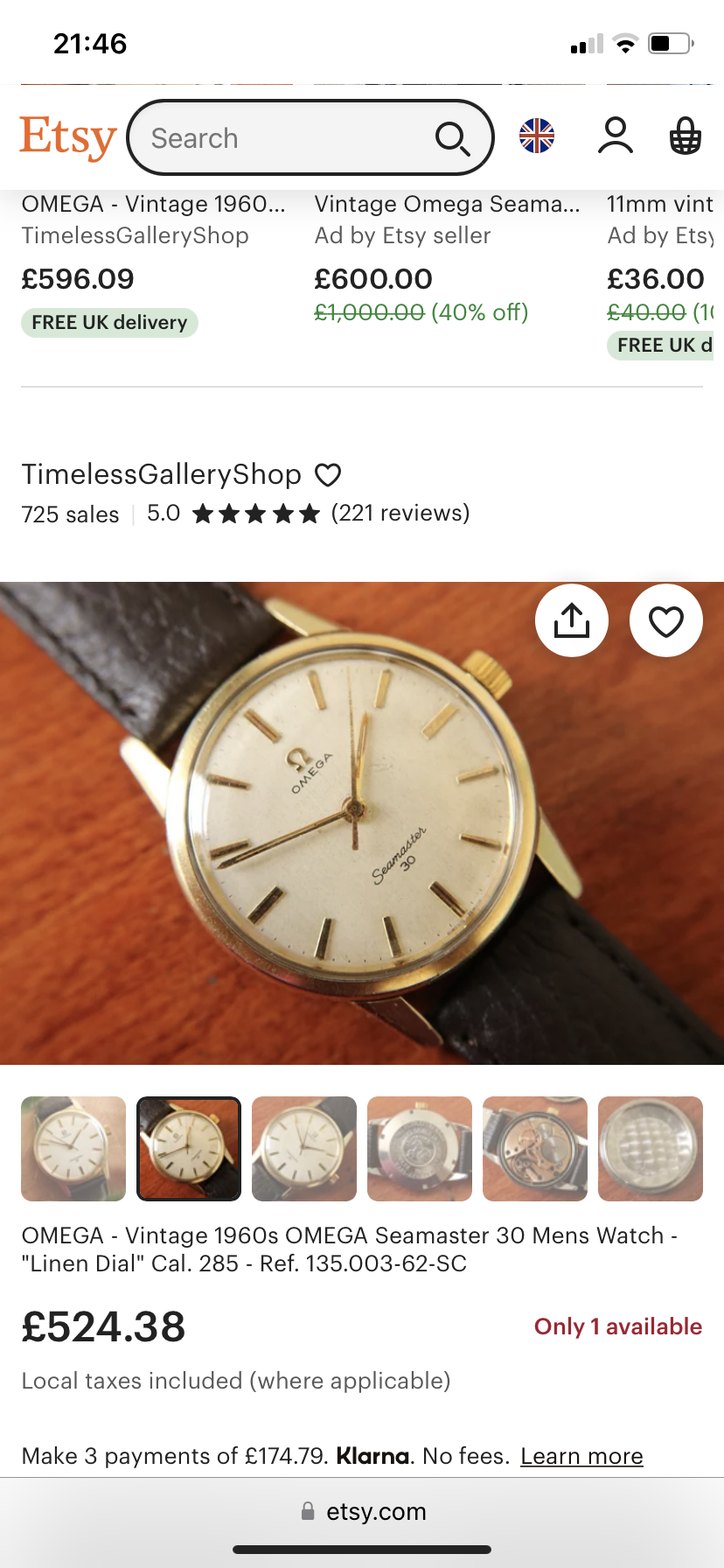Tap the search magnifier icon
Image resolution: width=724 pixels, height=1568 pixels.
click(x=452, y=138)
